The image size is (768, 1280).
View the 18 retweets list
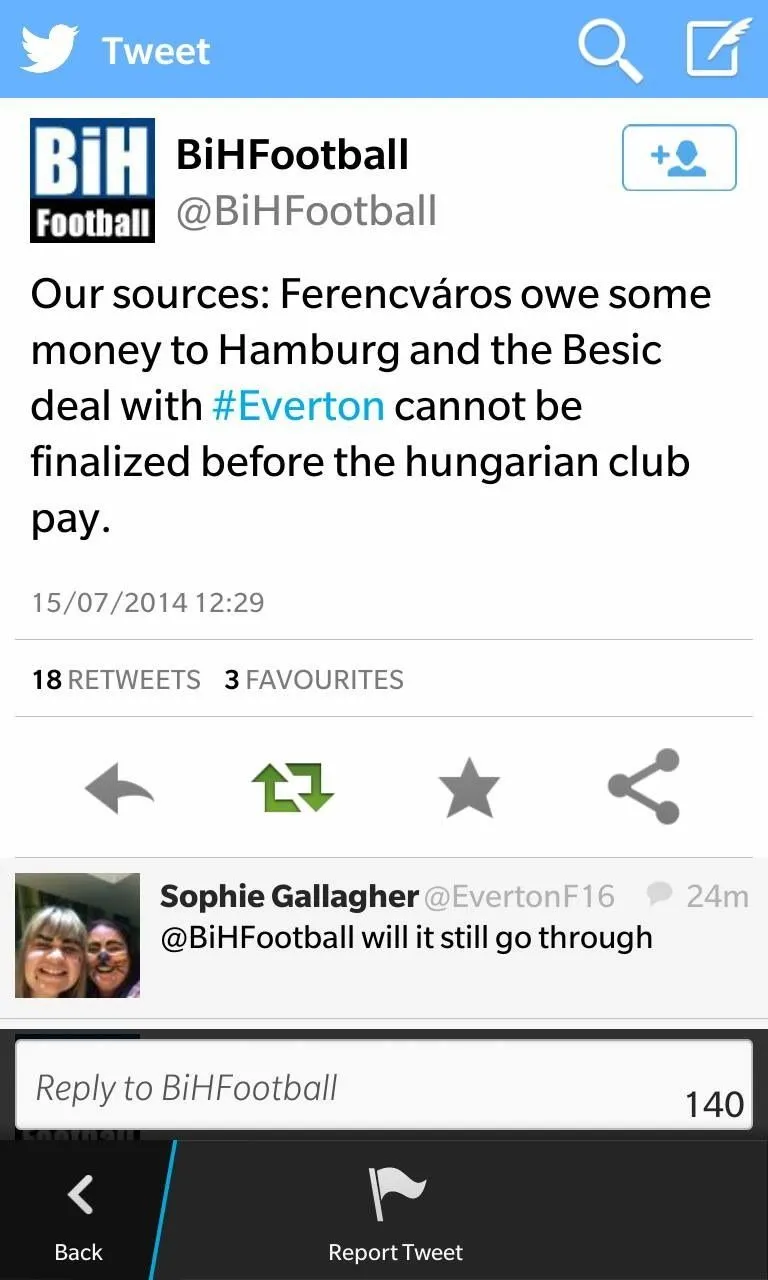tap(116, 680)
